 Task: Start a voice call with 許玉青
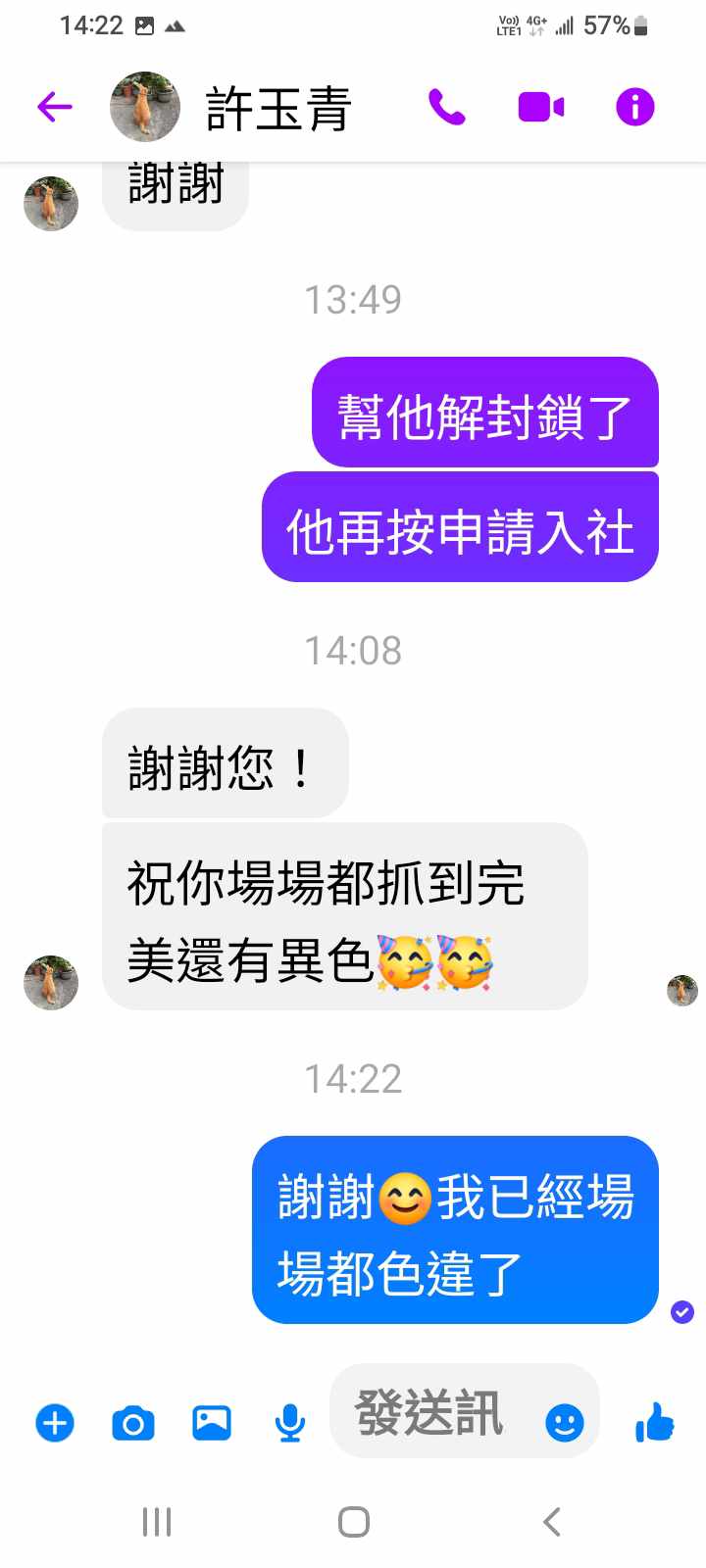tap(447, 107)
